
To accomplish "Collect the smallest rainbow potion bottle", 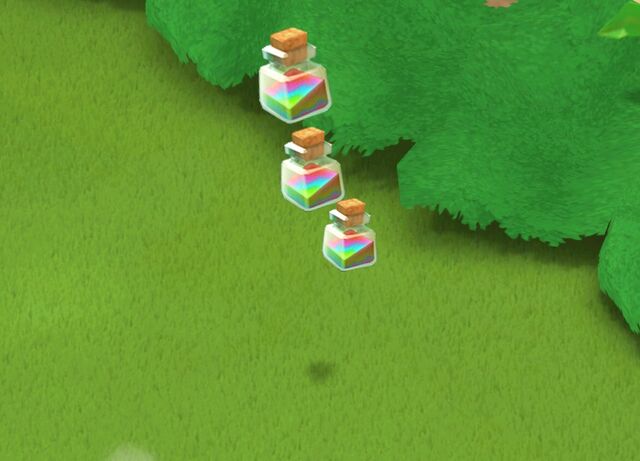I will [350, 240].
